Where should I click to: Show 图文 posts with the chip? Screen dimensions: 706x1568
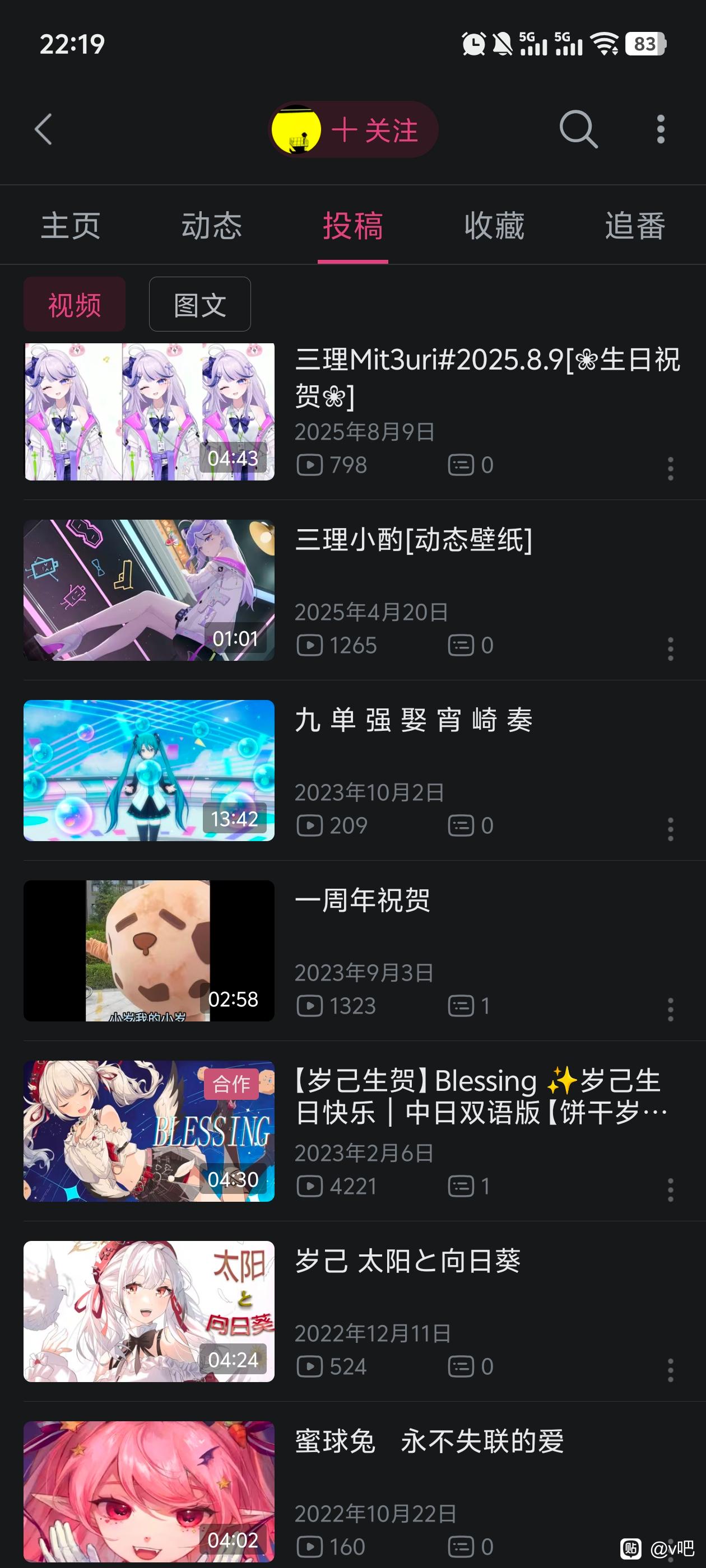[200, 304]
